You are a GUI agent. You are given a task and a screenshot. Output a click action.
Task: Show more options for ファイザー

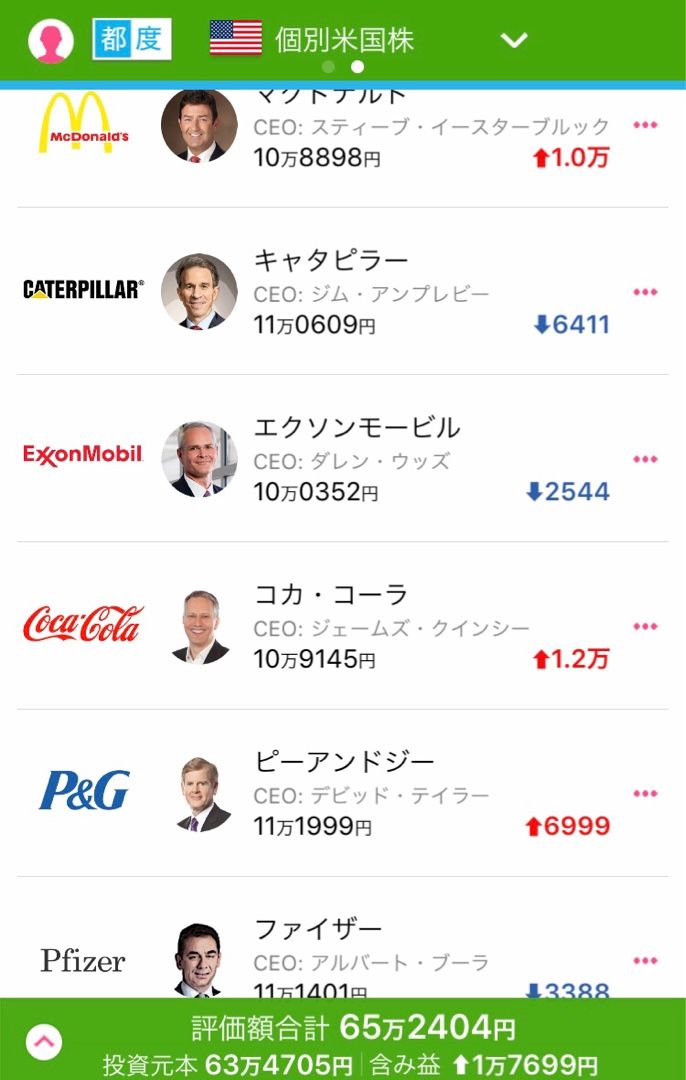tap(645, 961)
